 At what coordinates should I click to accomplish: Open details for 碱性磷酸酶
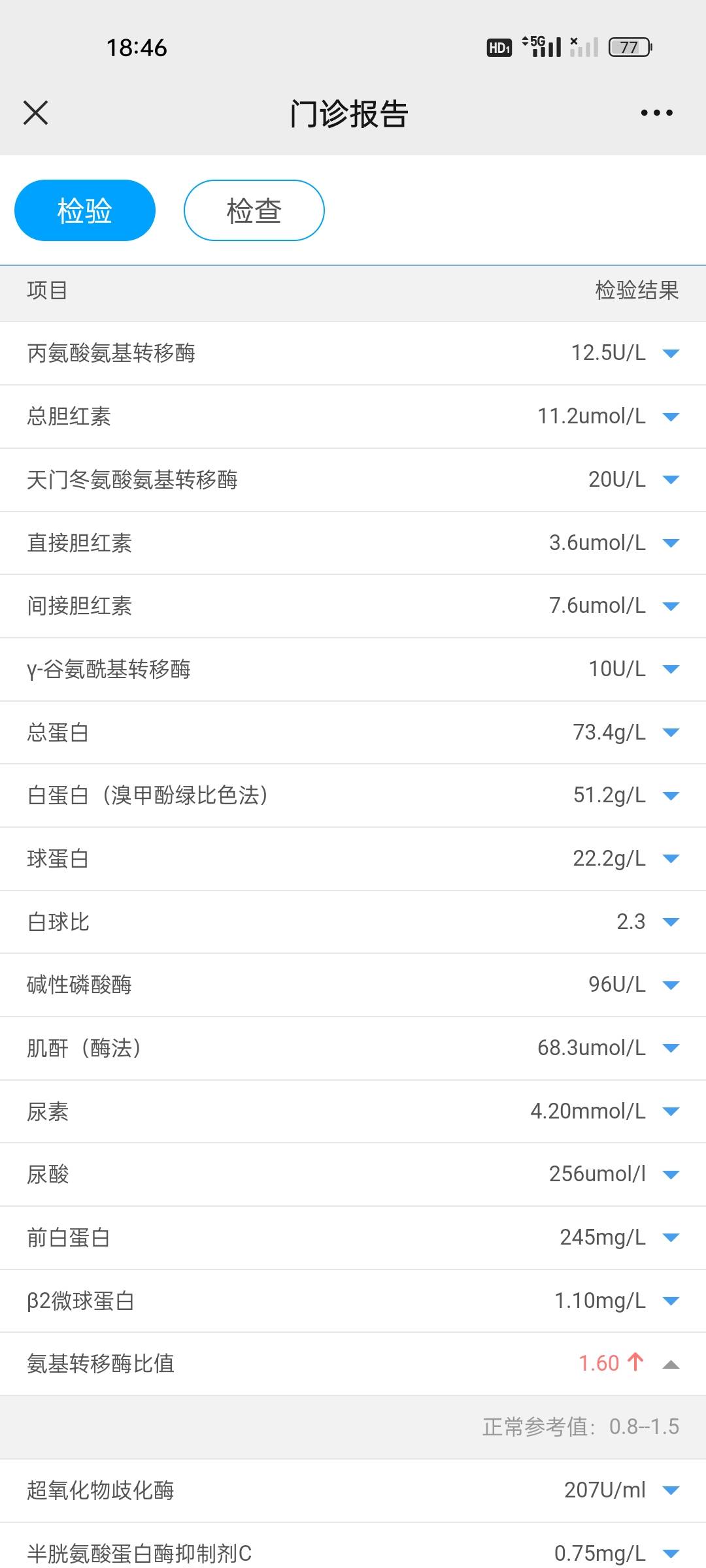coord(670,985)
